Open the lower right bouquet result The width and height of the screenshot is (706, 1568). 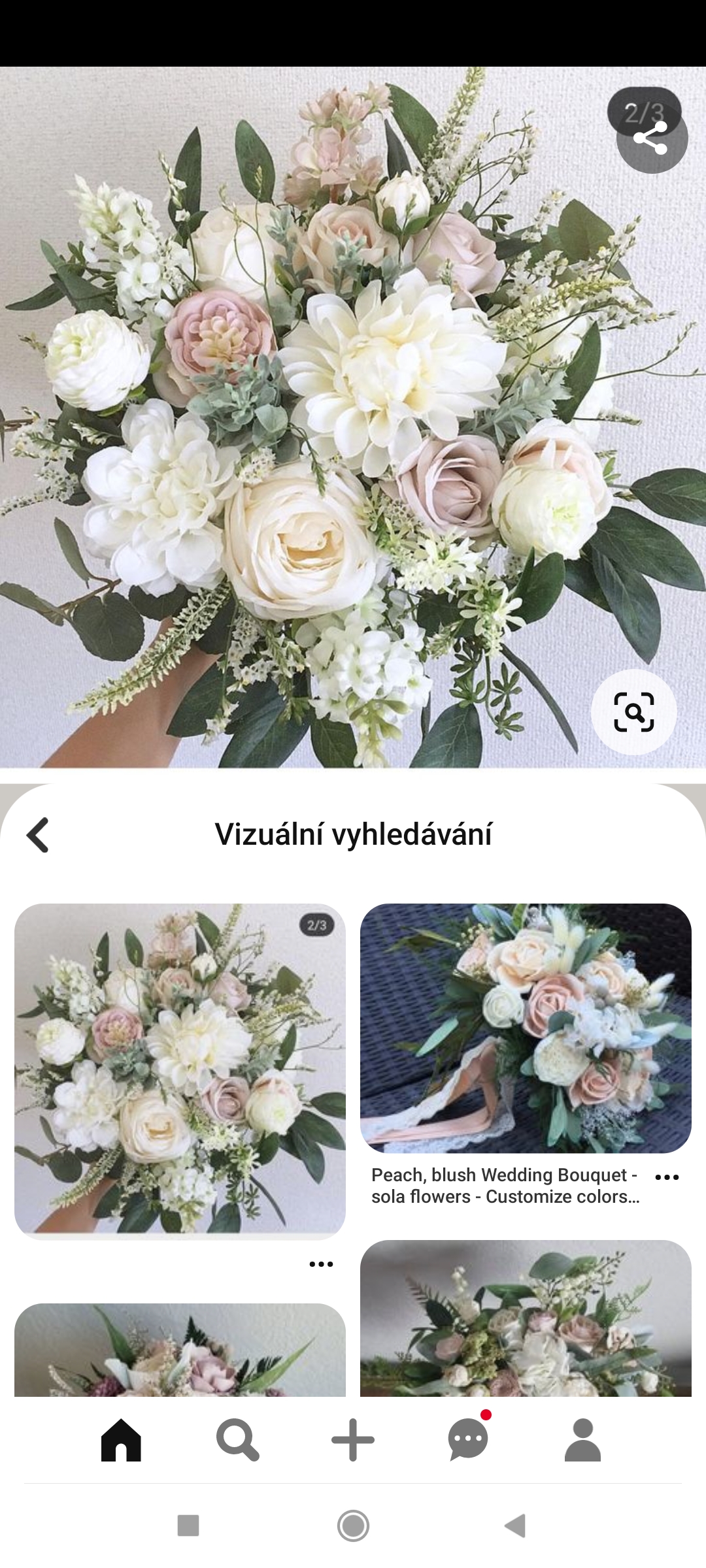pos(526,1318)
